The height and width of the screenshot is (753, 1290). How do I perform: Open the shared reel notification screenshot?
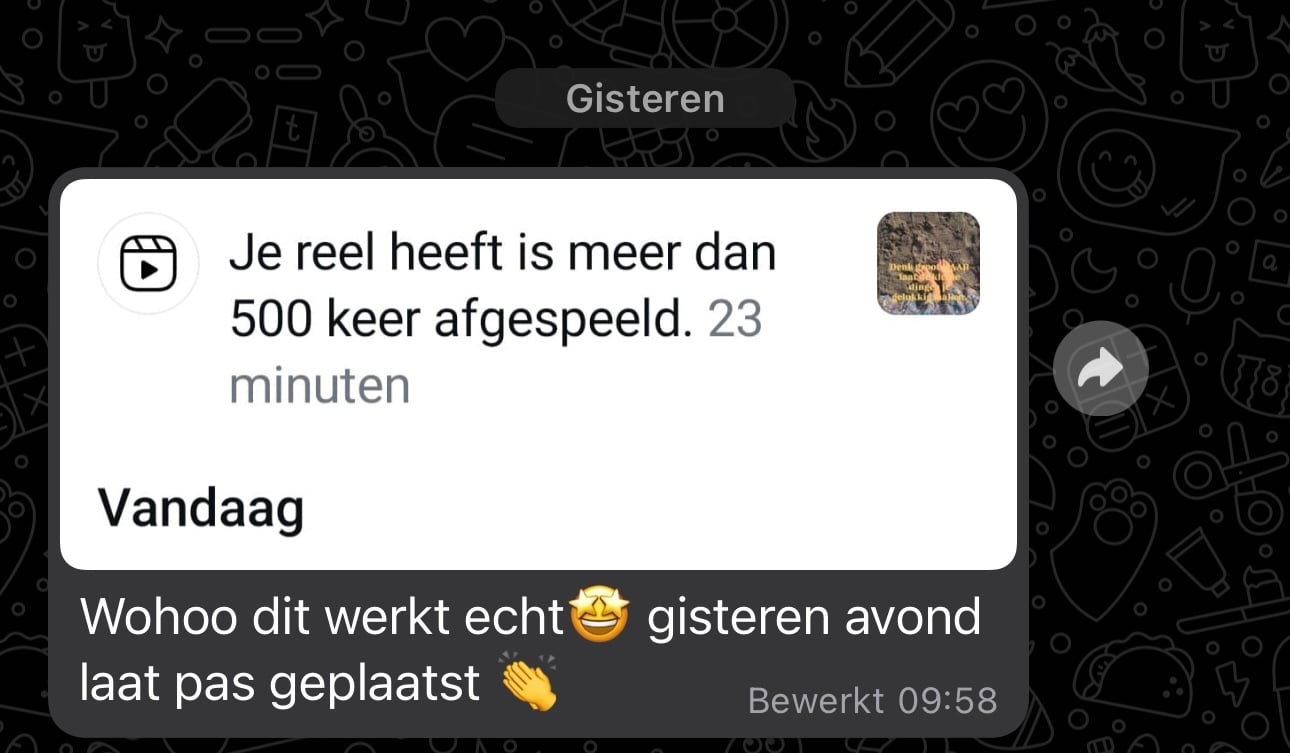click(538, 373)
